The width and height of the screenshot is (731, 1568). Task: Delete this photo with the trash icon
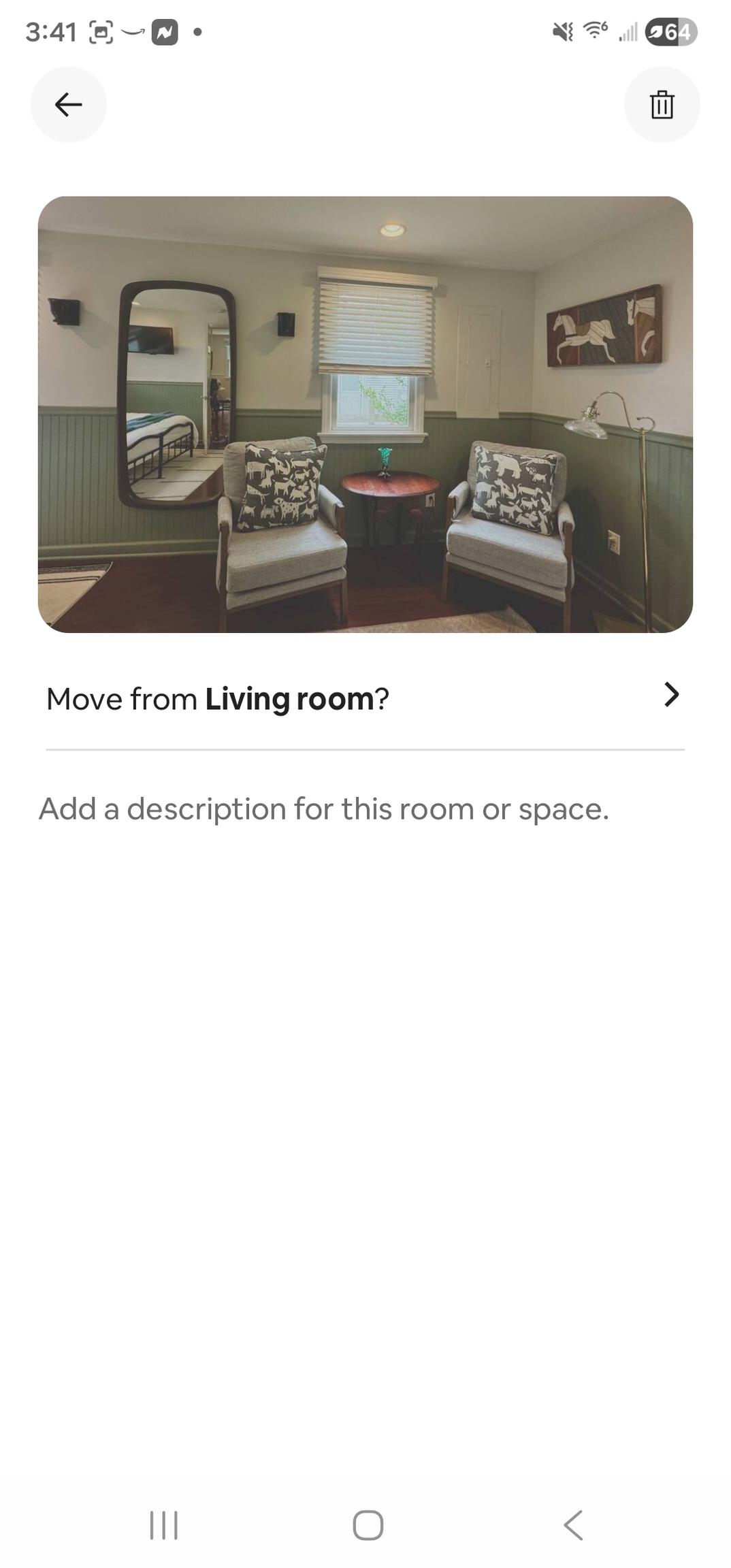coord(662,105)
